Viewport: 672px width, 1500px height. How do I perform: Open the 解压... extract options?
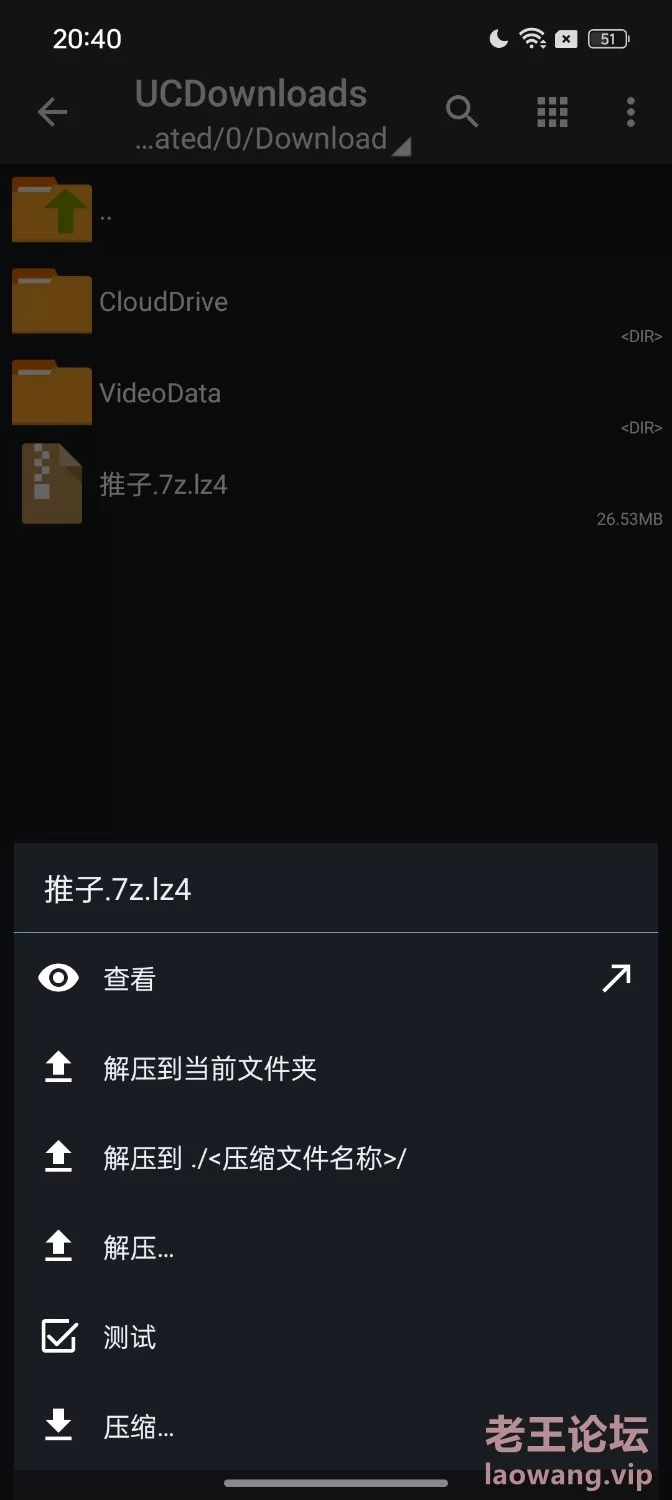click(x=336, y=1248)
